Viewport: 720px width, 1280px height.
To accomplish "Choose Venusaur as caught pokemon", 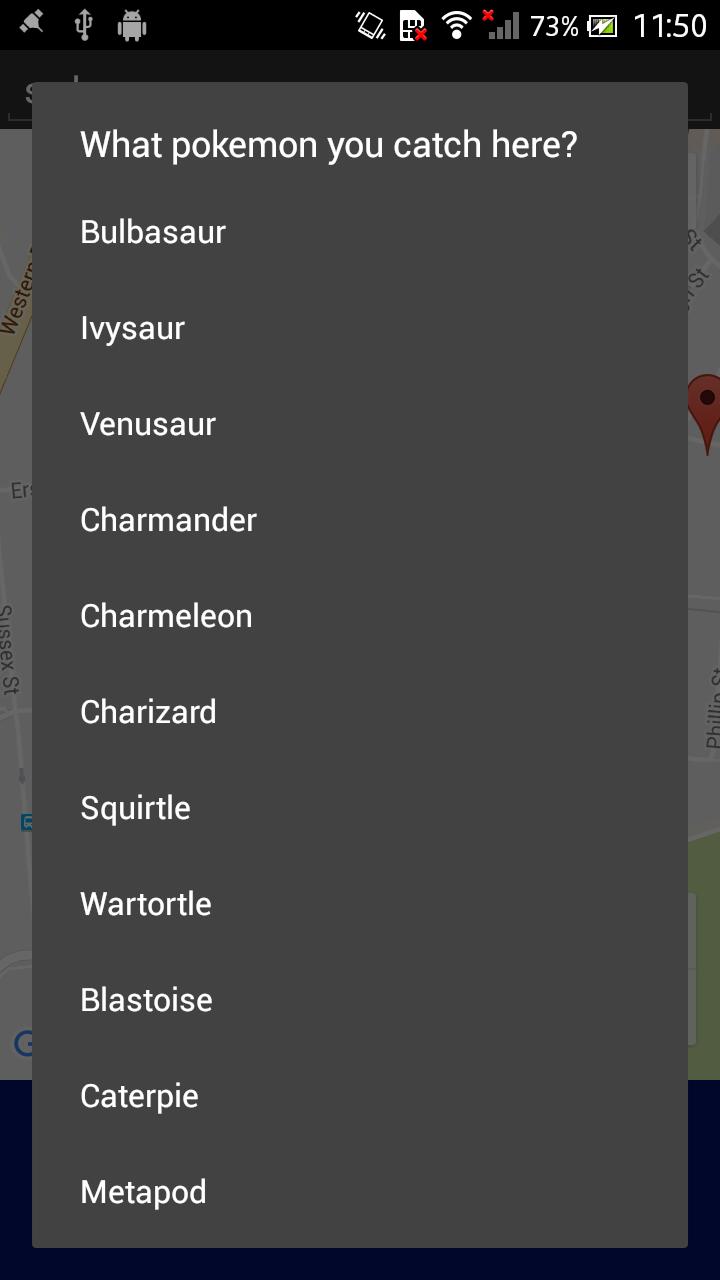I will [x=147, y=423].
